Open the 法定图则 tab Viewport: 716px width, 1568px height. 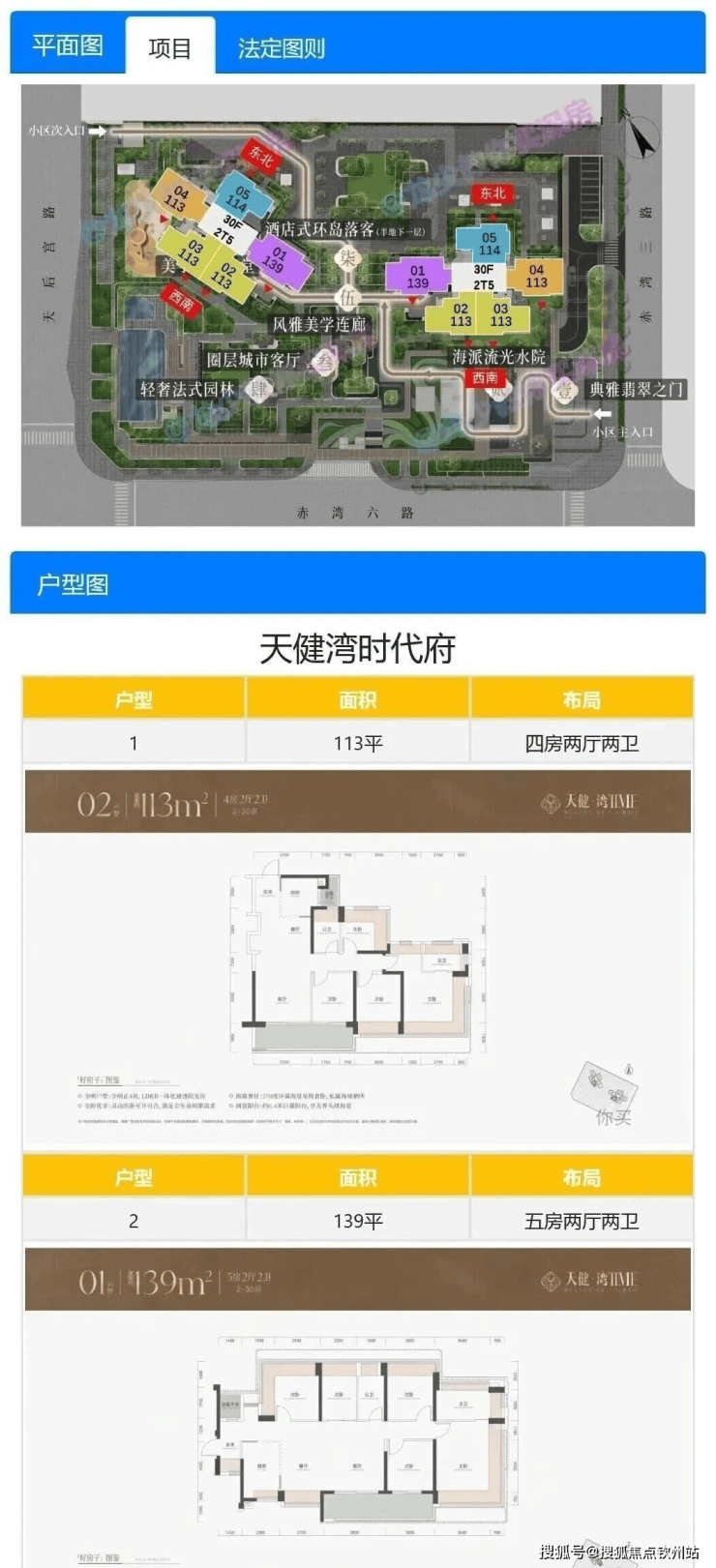[282, 47]
